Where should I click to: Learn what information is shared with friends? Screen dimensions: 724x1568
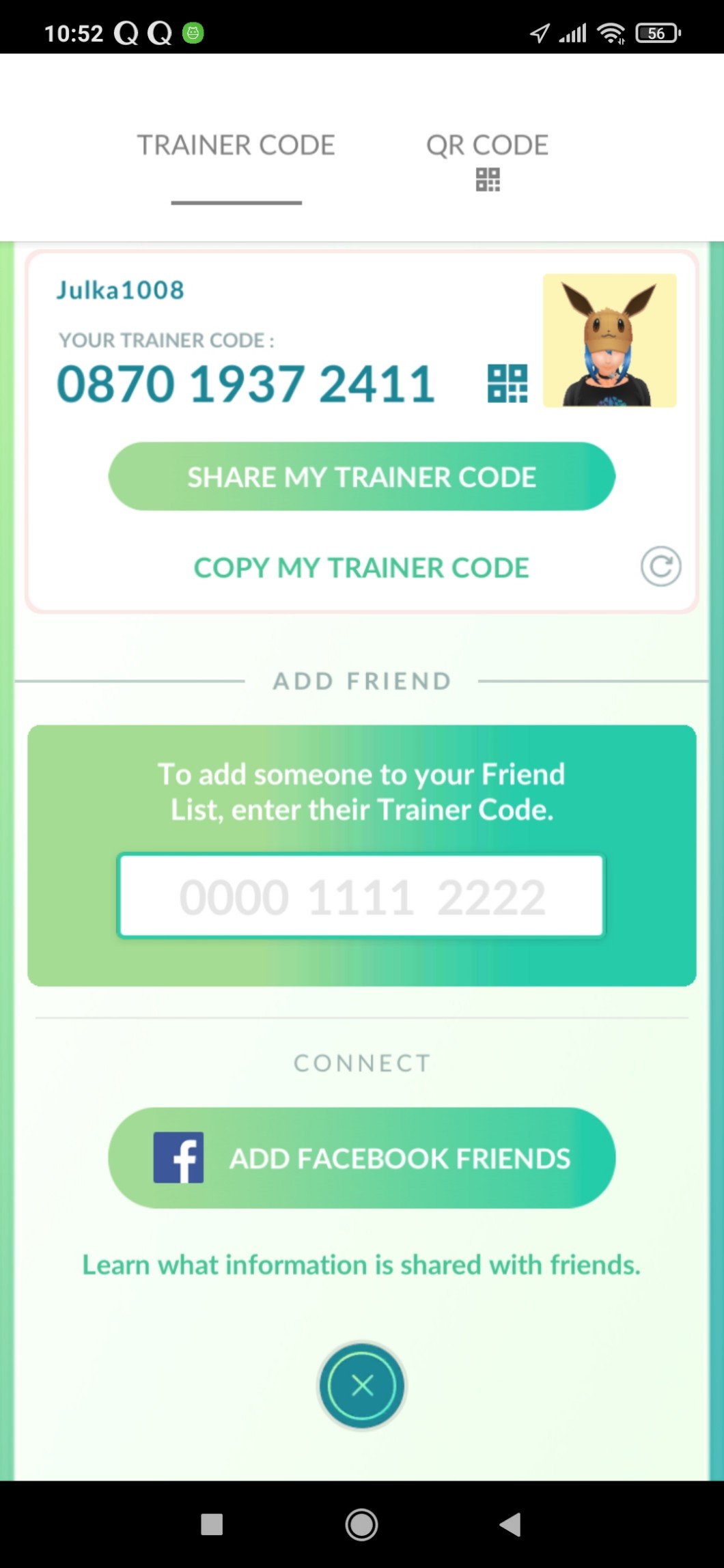[361, 1265]
